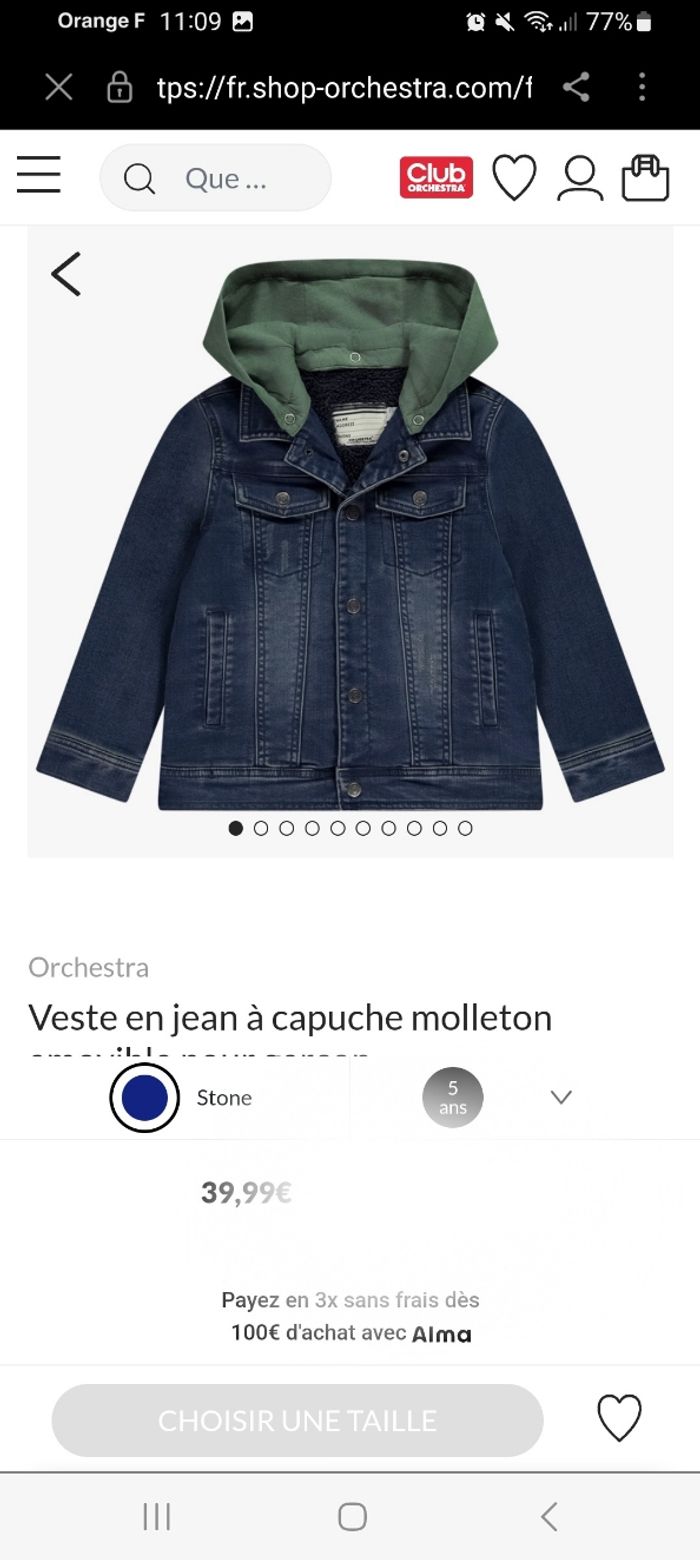Select the Stone color swatch
Screen dimensions: 700x1560
pyautogui.click(x=144, y=1097)
